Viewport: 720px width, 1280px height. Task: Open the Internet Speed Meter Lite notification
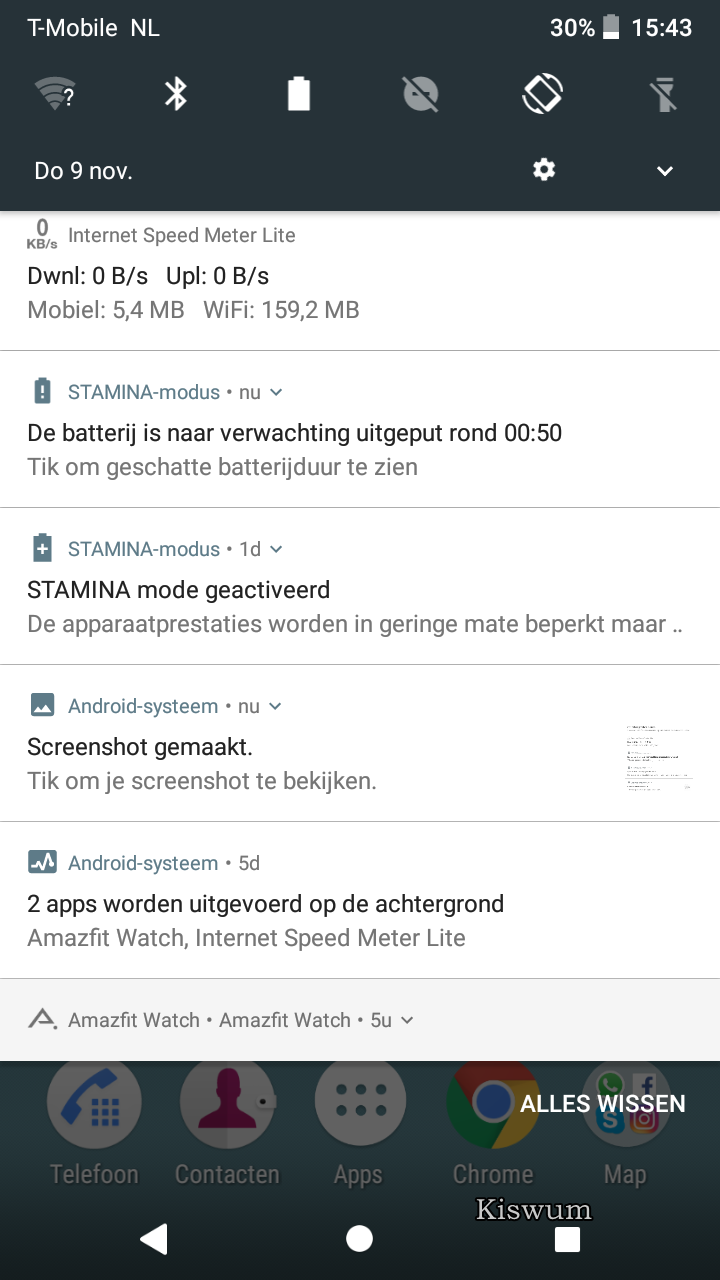pos(360,281)
